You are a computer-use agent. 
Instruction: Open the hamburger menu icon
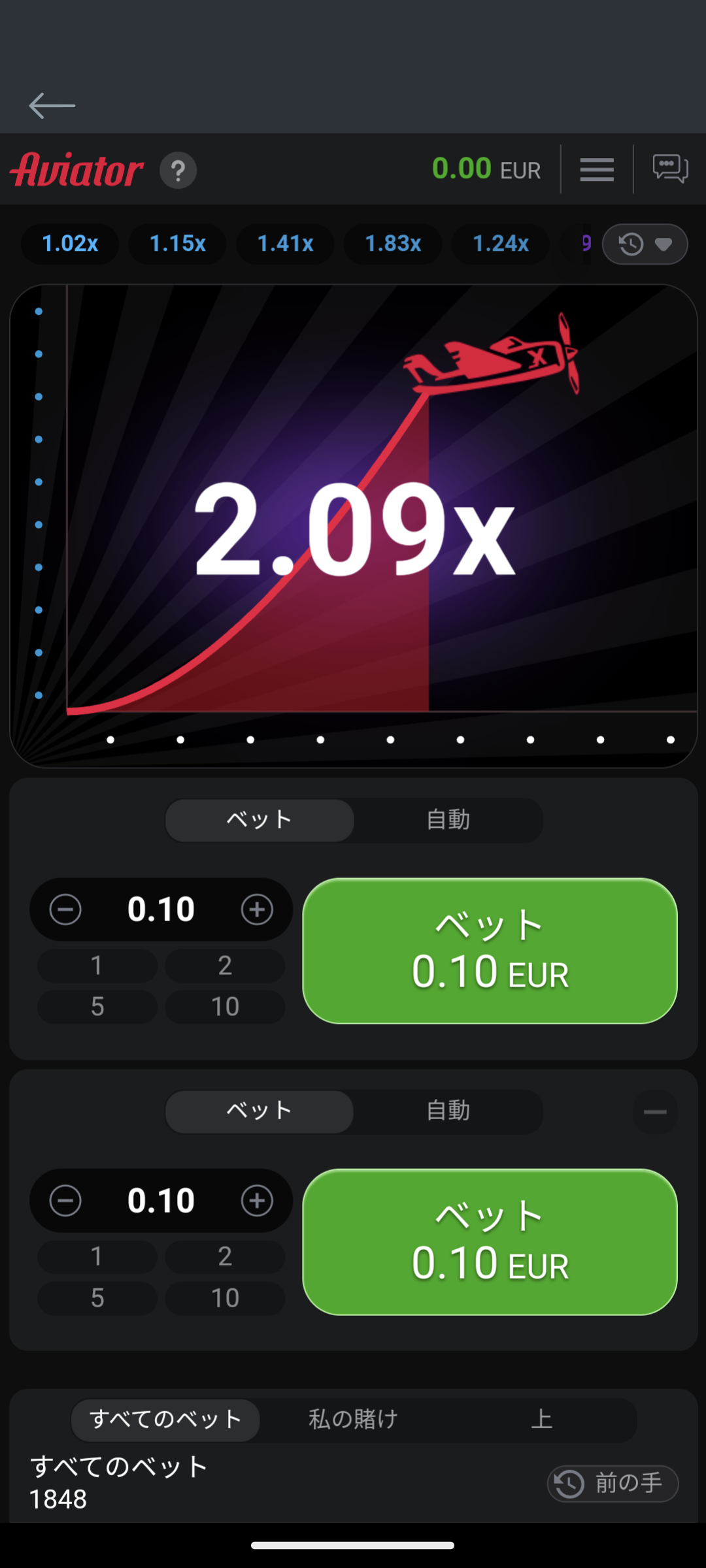tap(596, 169)
